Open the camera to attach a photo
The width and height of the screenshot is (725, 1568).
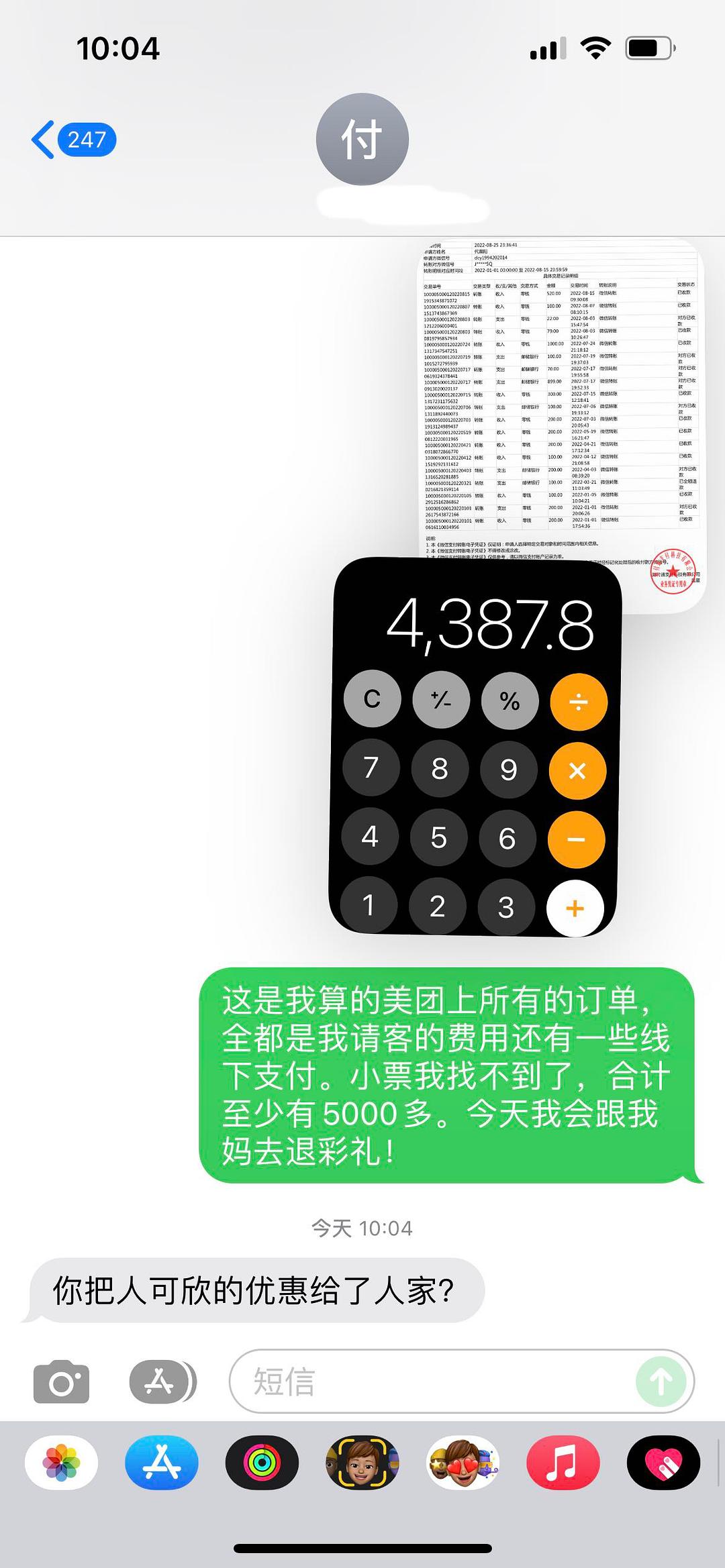tap(61, 1382)
